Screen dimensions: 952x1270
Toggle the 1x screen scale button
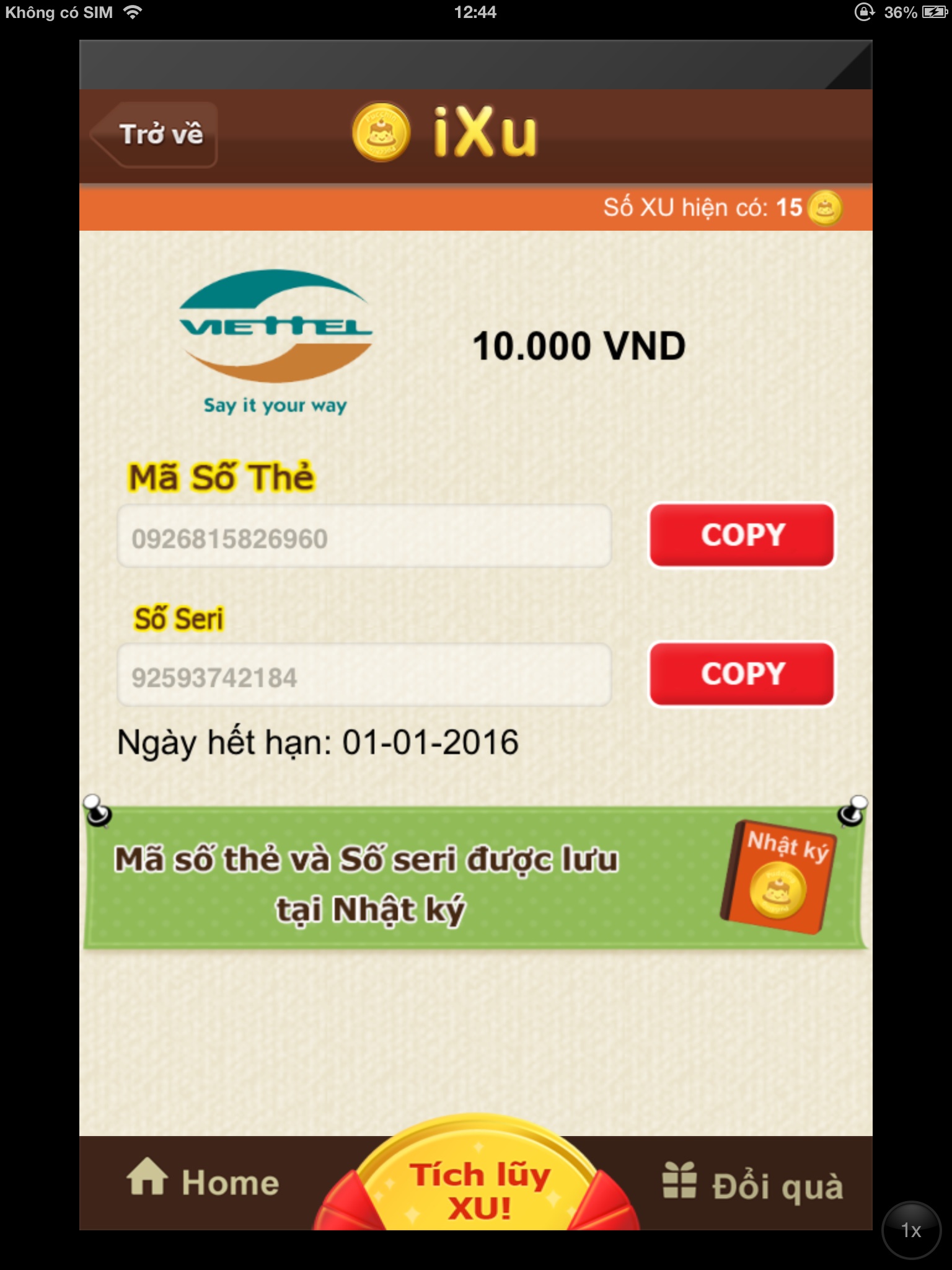click(x=911, y=1230)
